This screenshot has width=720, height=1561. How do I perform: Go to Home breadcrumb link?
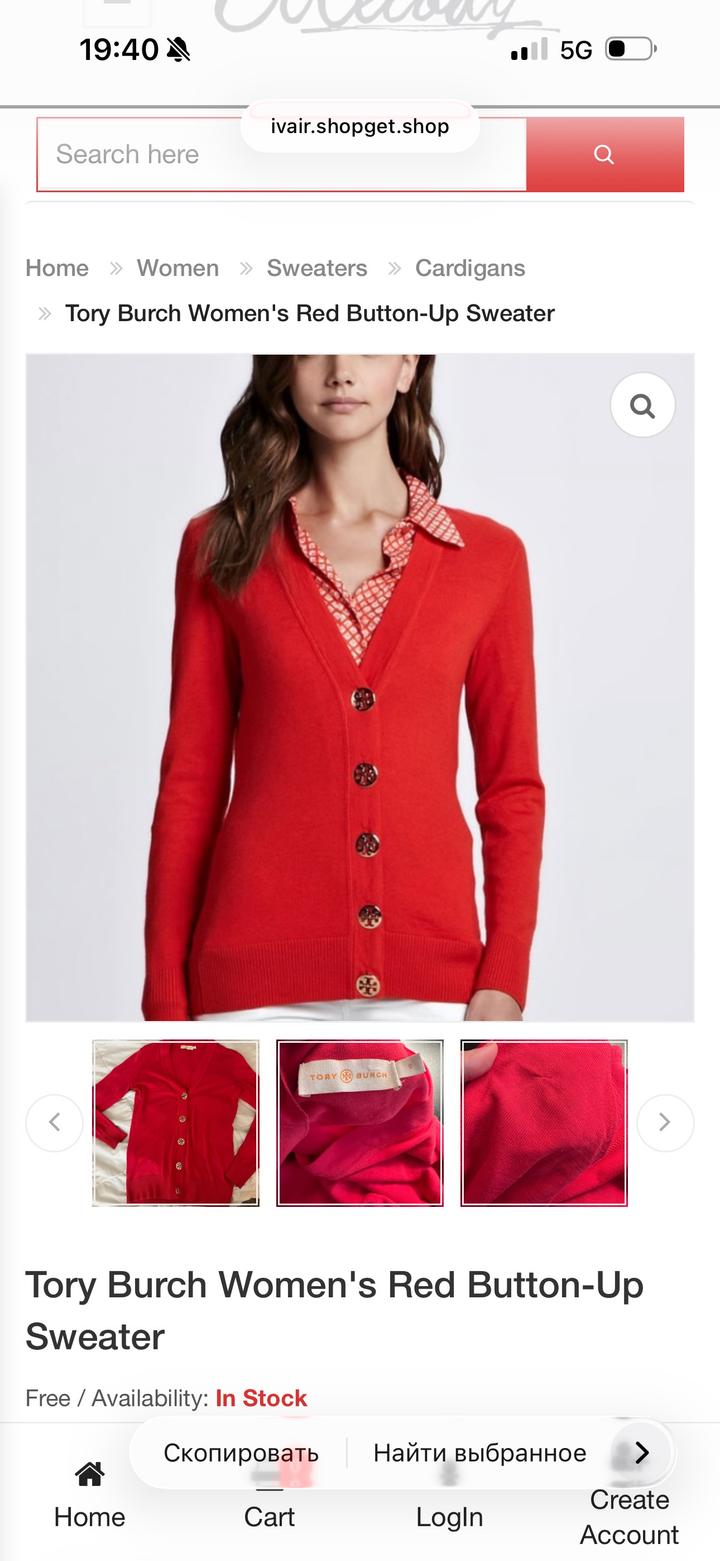click(57, 268)
